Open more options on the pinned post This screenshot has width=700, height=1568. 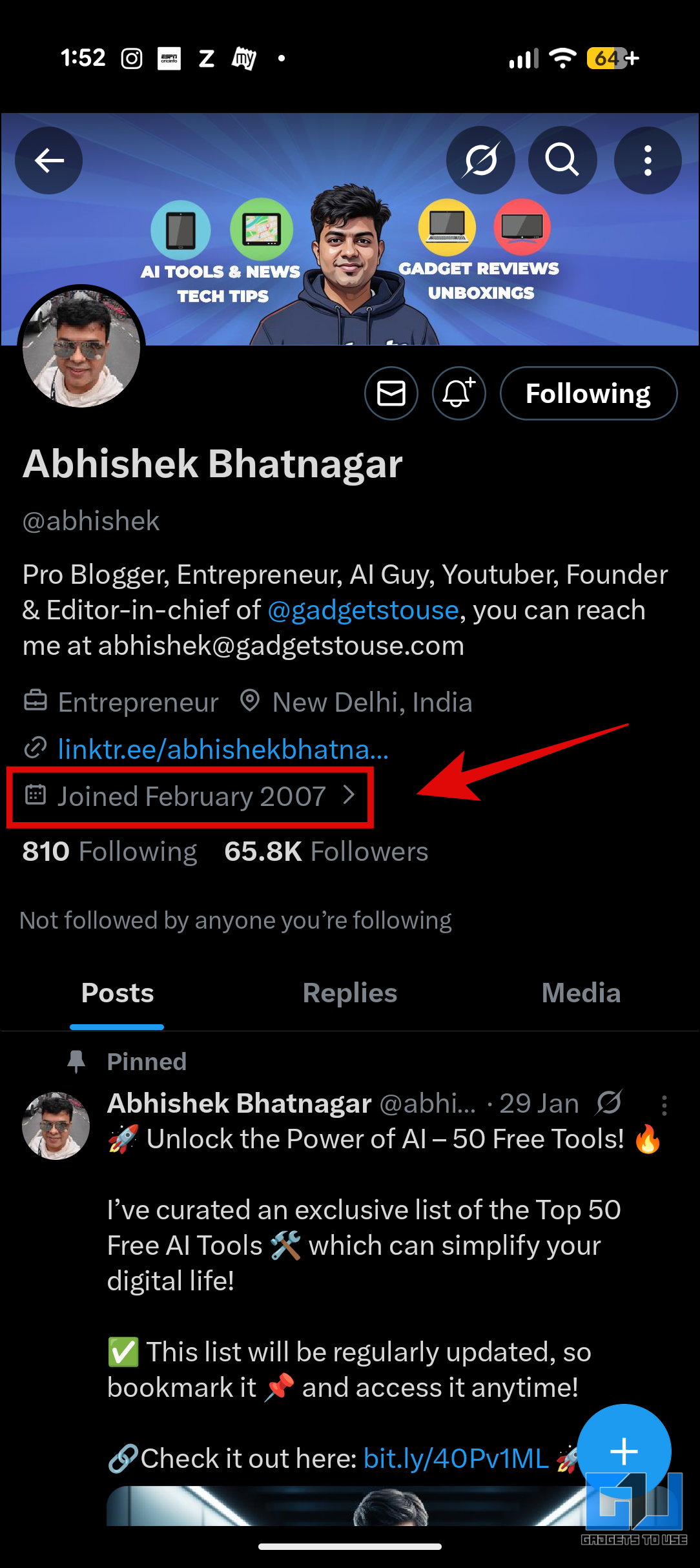pos(664,1105)
